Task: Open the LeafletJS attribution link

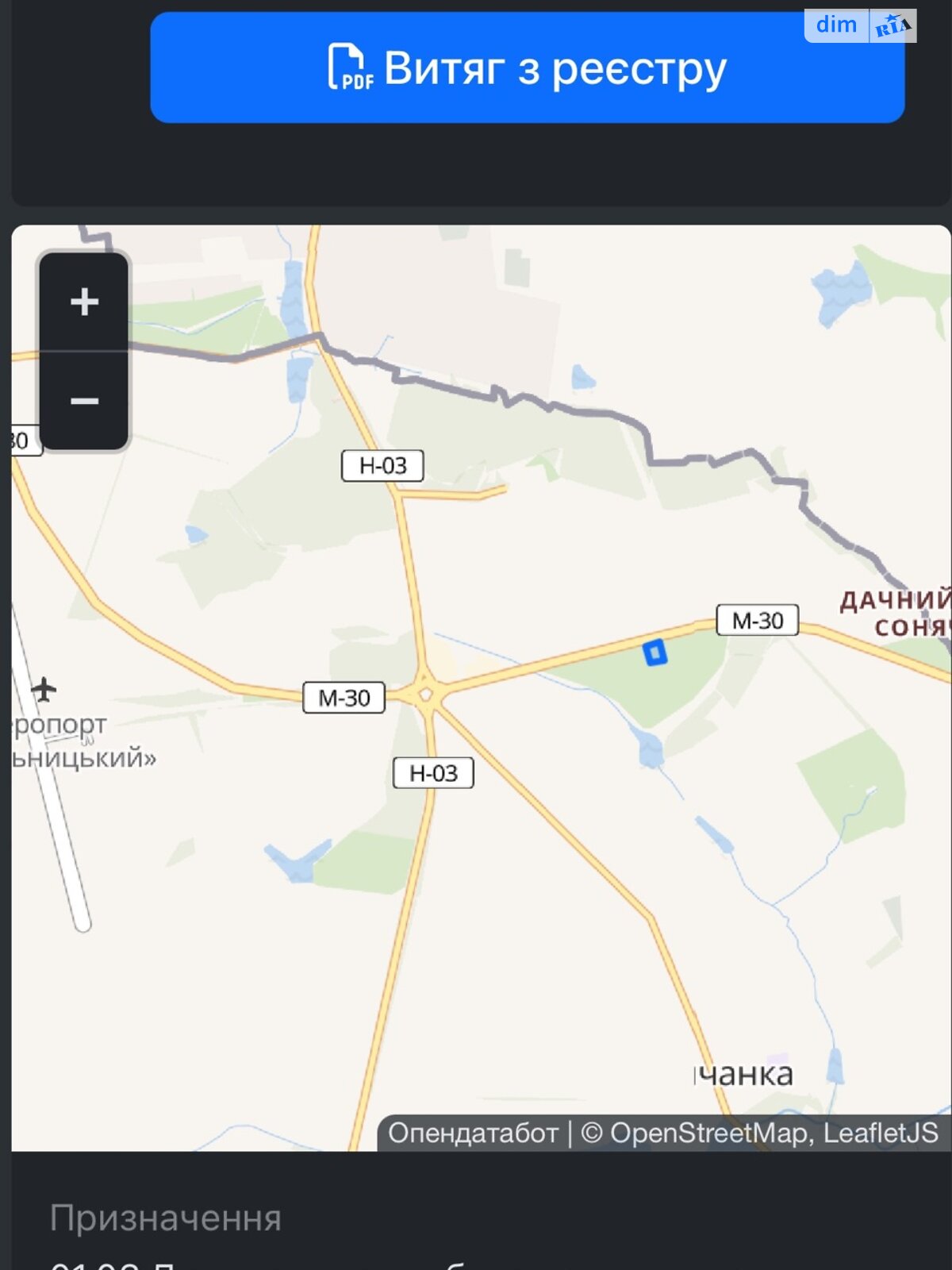Action: 881,1133
